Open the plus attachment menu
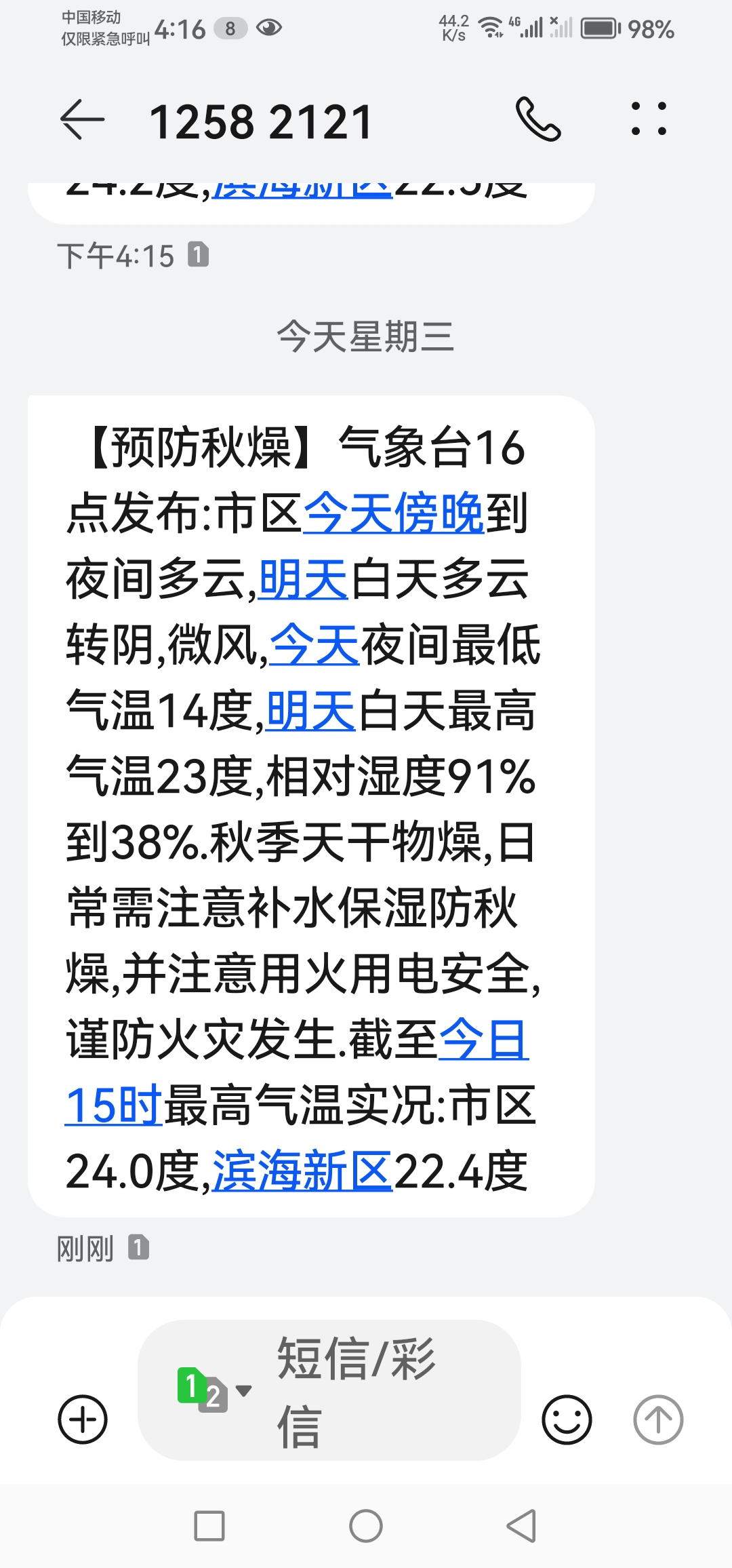 pos(83,1419)
